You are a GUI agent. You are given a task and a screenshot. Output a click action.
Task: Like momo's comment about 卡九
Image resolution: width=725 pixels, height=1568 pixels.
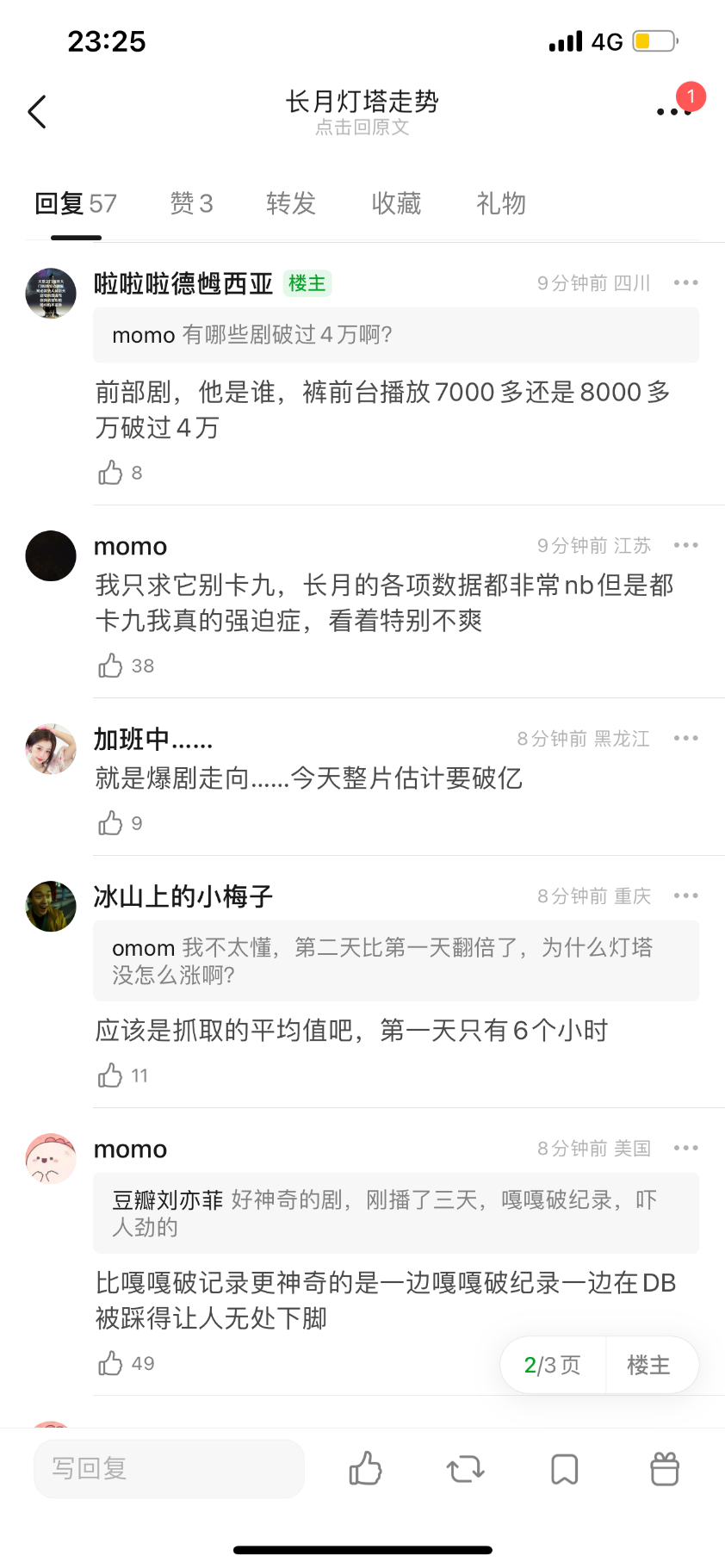(110, 665)
